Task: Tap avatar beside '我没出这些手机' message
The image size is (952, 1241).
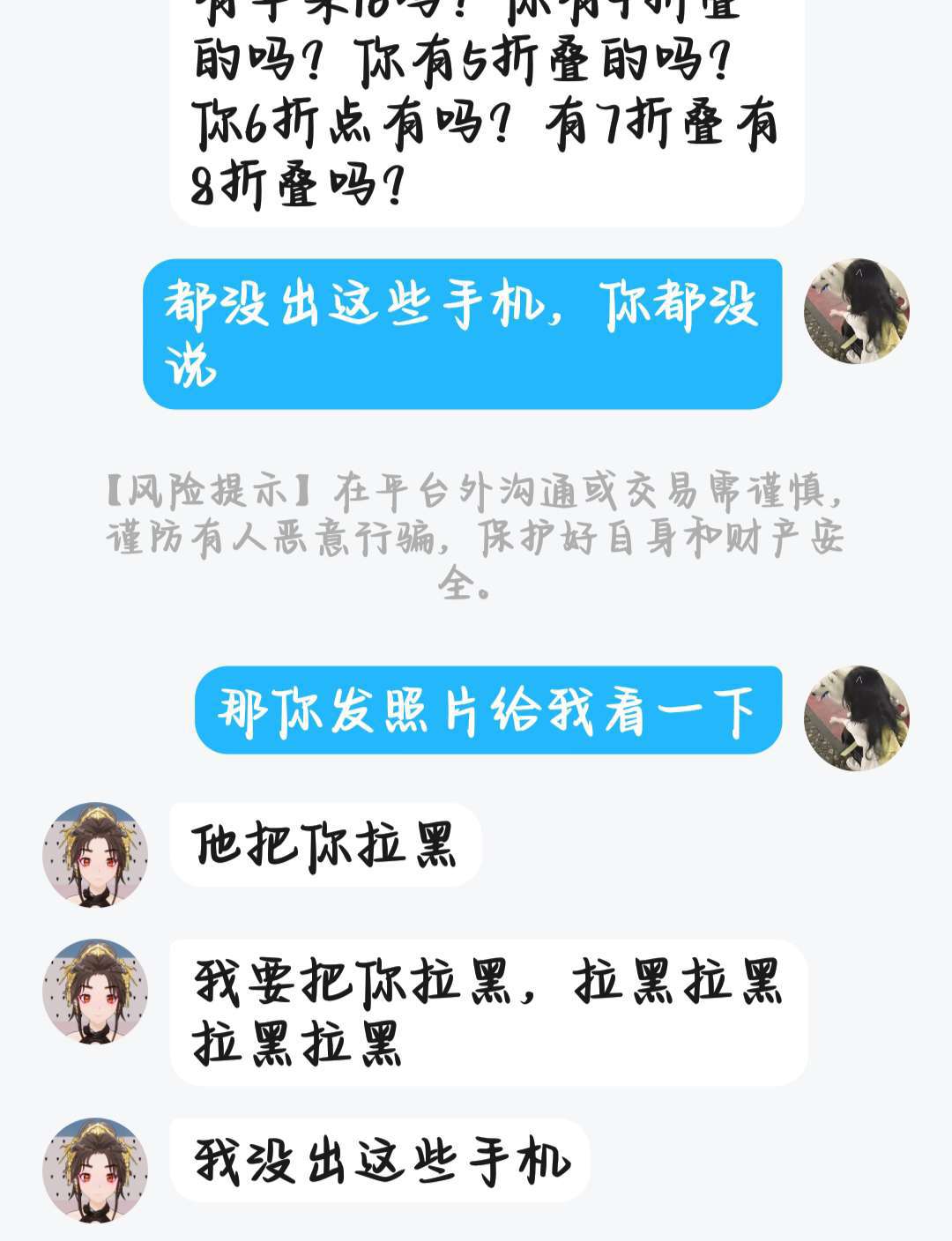Action: tap(95, 1170)
